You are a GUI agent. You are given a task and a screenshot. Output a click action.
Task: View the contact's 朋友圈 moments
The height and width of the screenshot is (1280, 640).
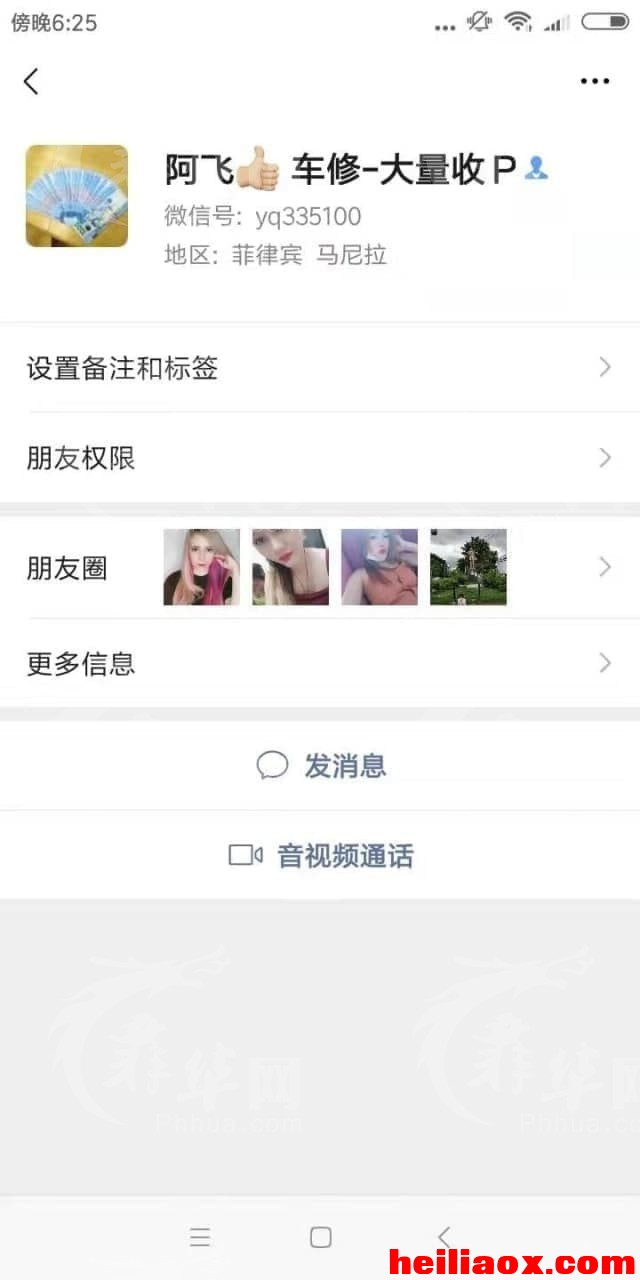[320, 568]
